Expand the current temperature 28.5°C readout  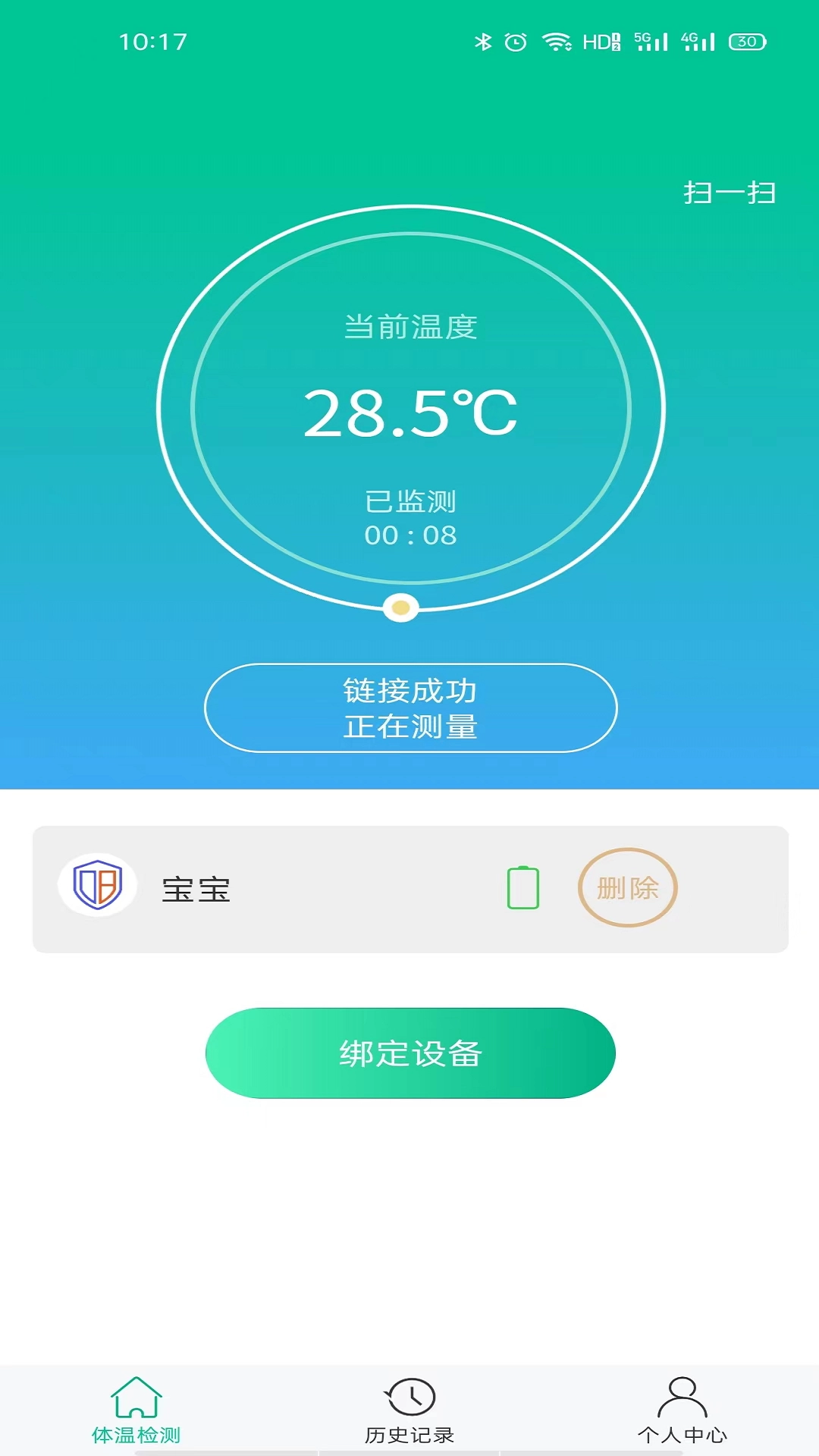409,413
